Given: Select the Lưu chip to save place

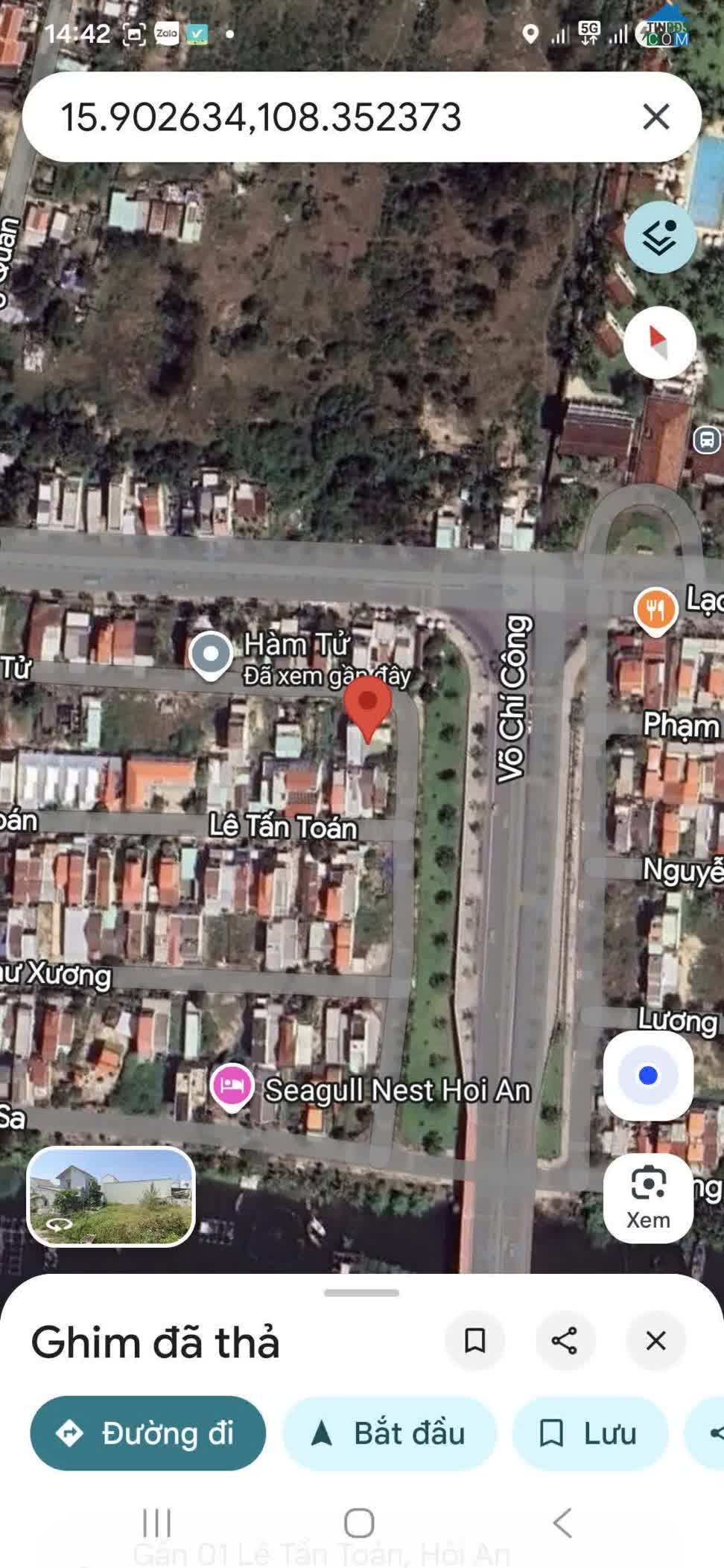Looking at the screenshot, I should pyautogui.click(x=589, y=1433).
